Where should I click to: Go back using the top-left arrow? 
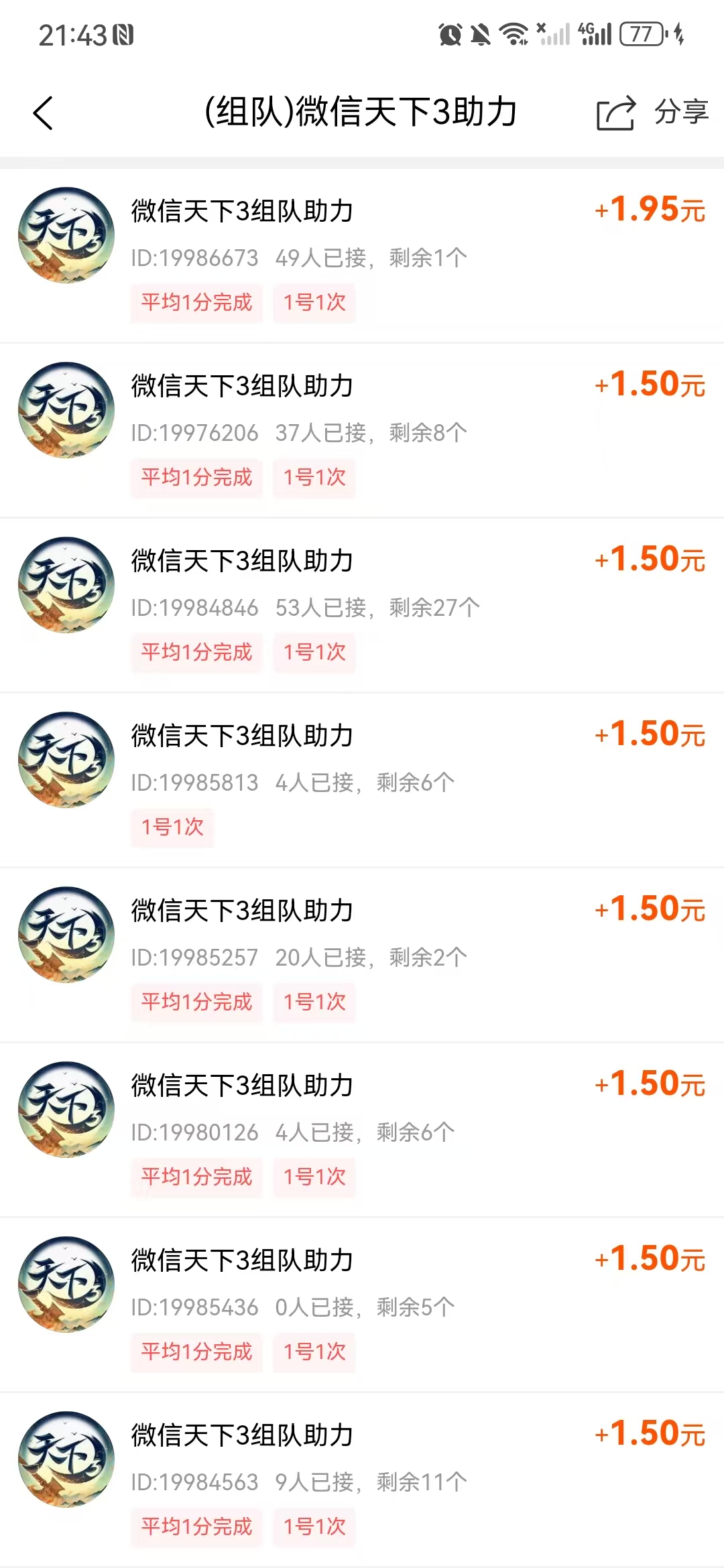(x=43, y=113)
